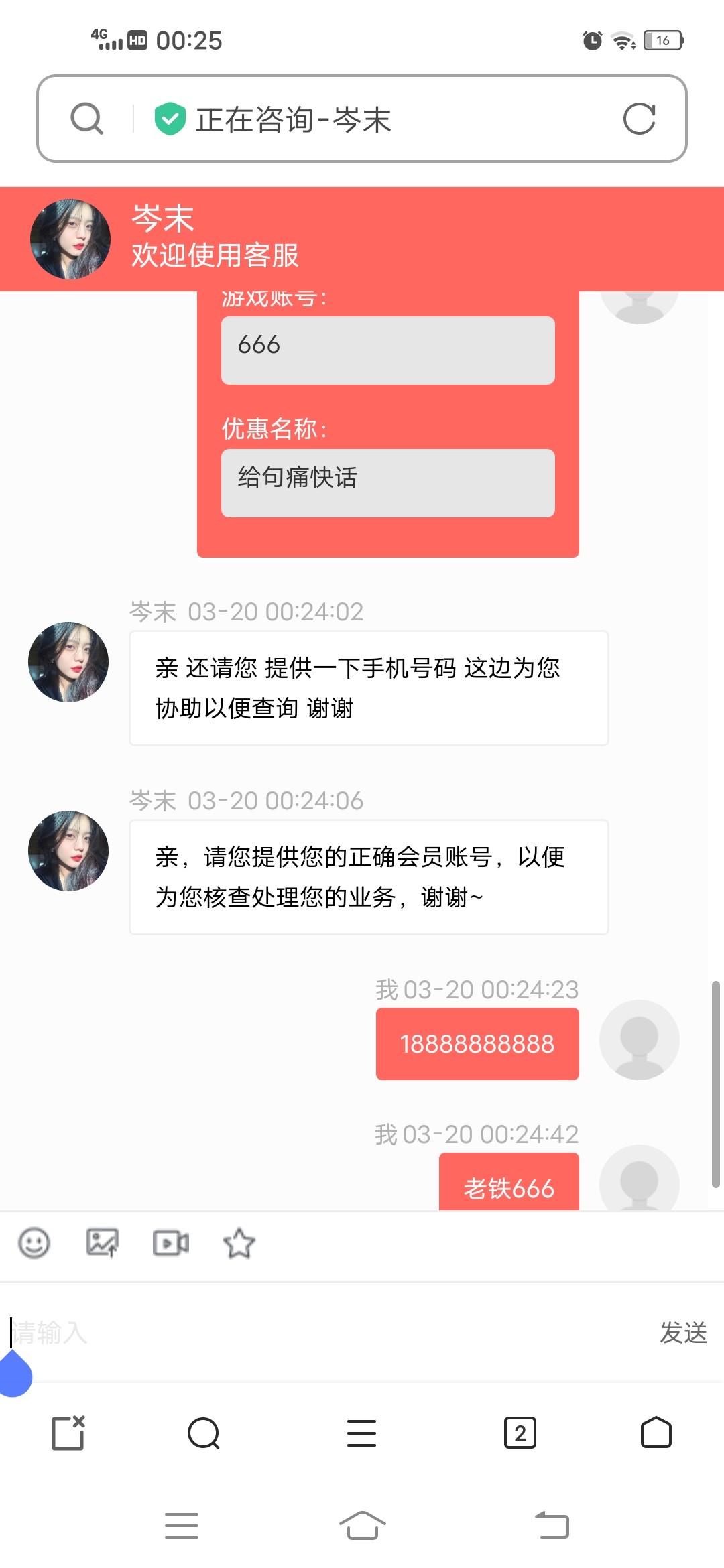Screen dimensions: 724x1568
Task: Focus the 请输入 message field
Action: pos(322,1332)
